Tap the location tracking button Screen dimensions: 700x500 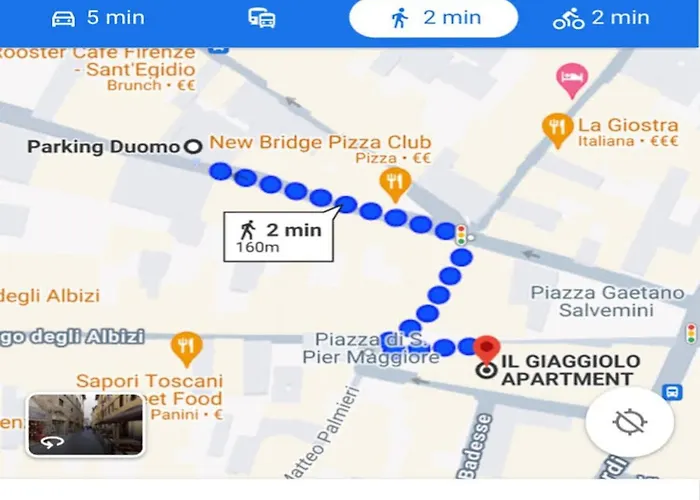(x=630, y=422)
